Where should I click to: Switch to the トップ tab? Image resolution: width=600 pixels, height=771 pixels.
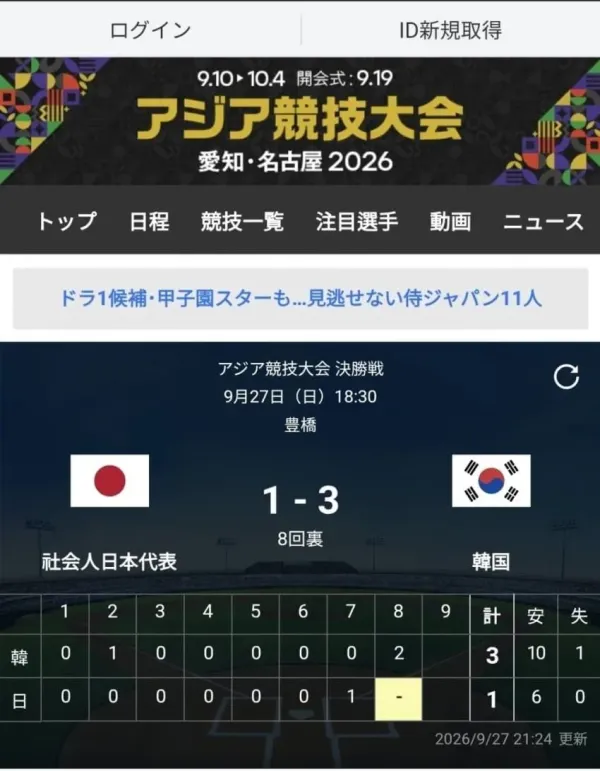67,221
